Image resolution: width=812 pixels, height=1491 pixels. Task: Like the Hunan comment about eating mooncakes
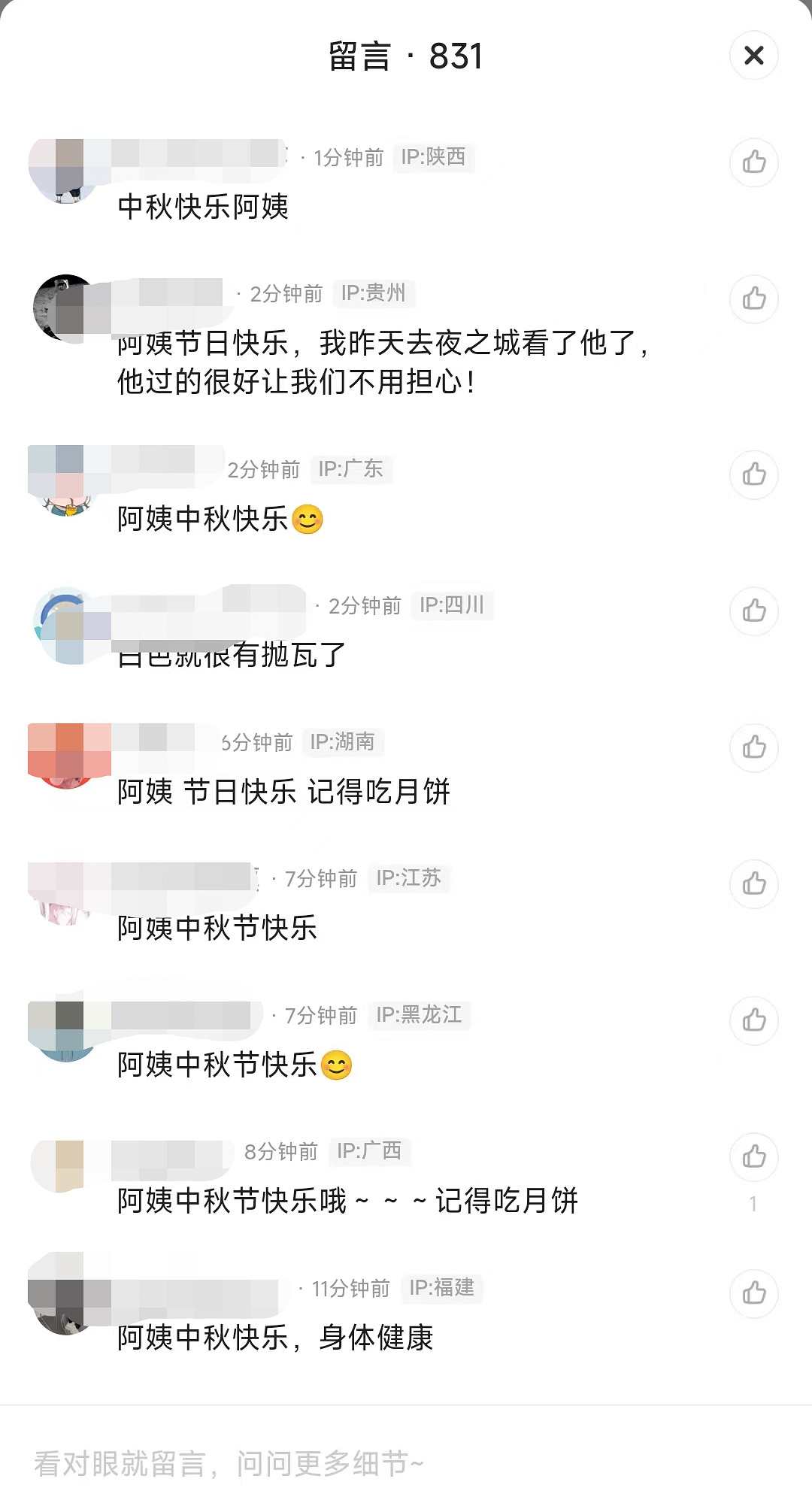753,749
